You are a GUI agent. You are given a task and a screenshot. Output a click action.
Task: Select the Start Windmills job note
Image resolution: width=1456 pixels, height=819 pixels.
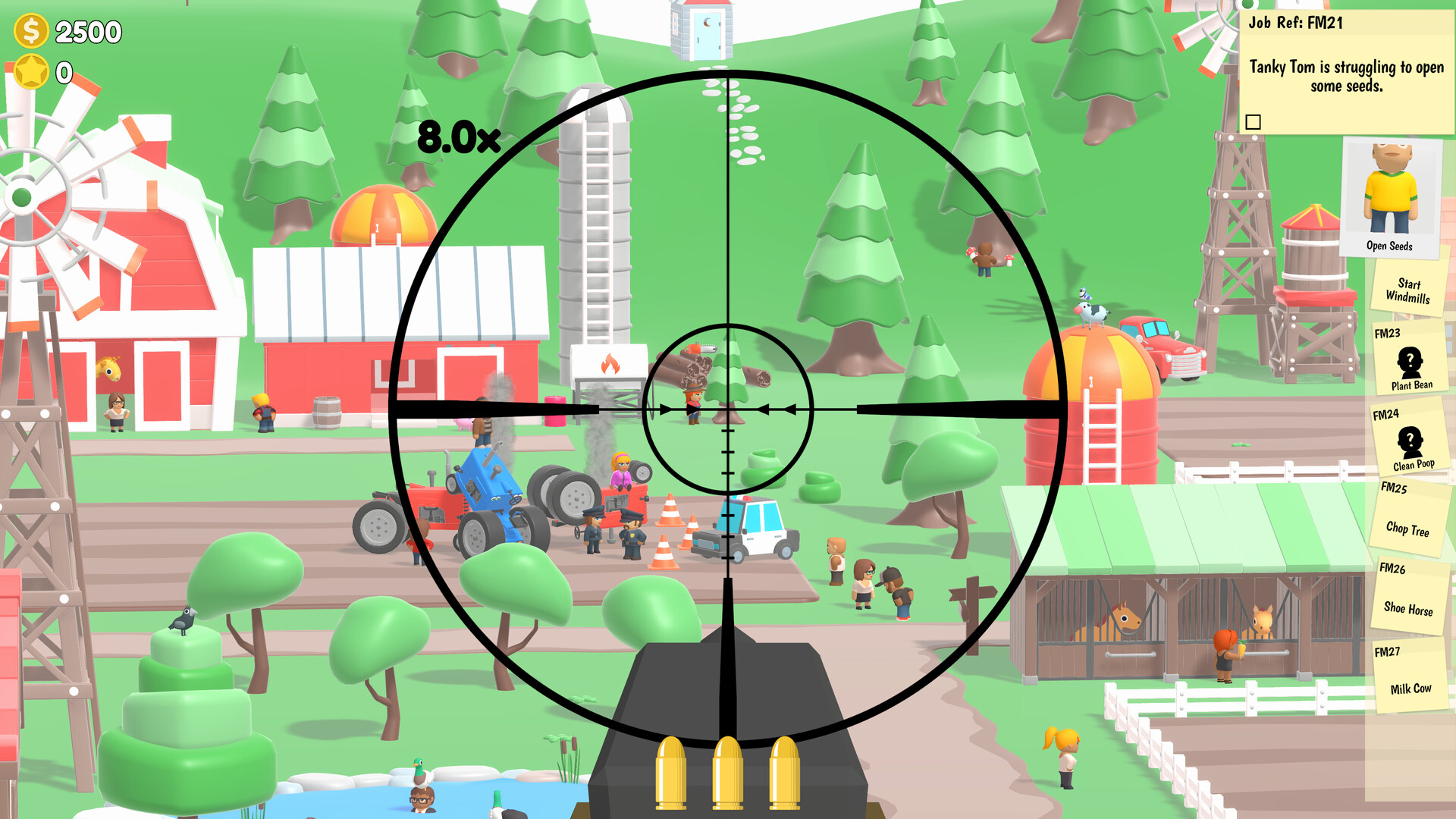point(1408,290)
